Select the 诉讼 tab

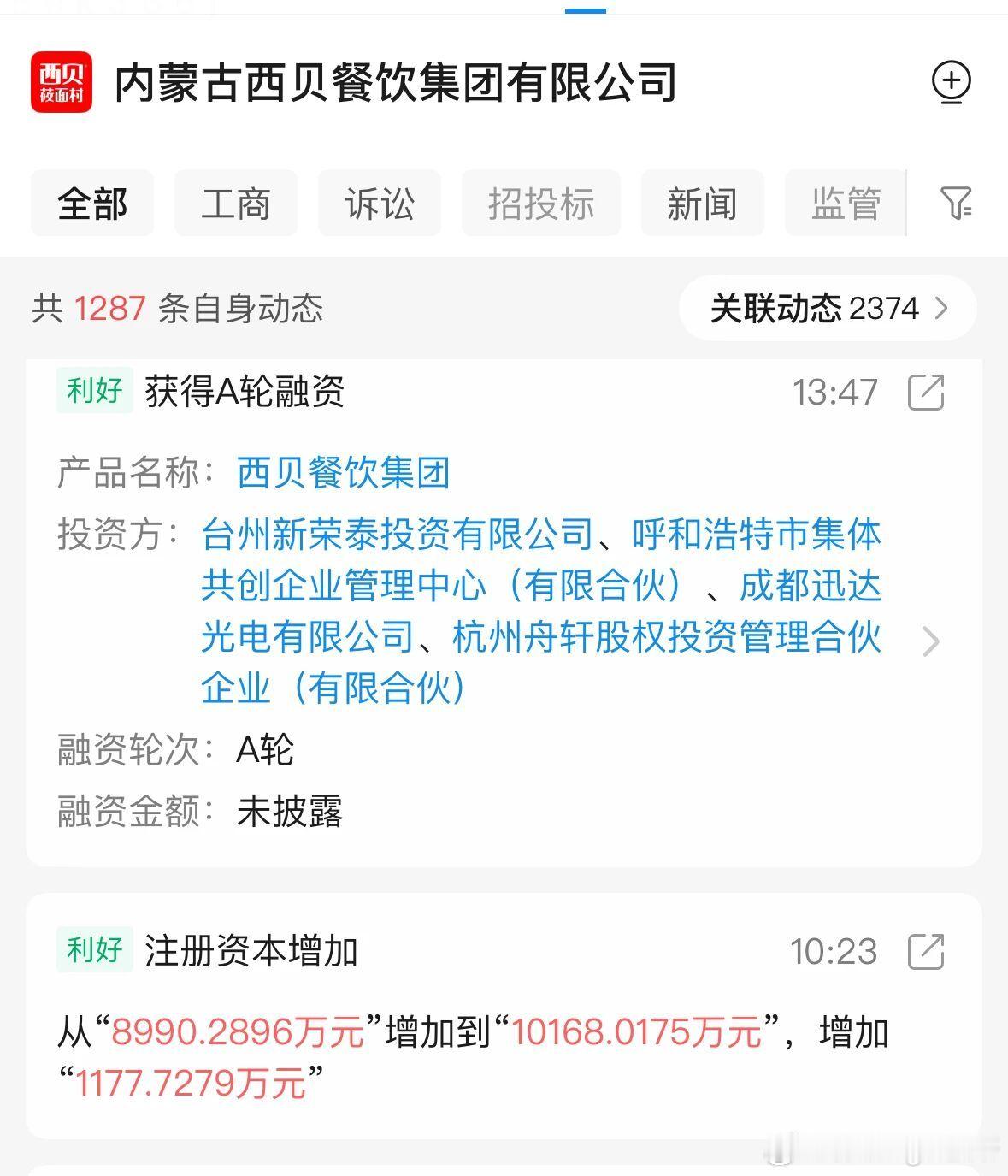pos(379,204)
